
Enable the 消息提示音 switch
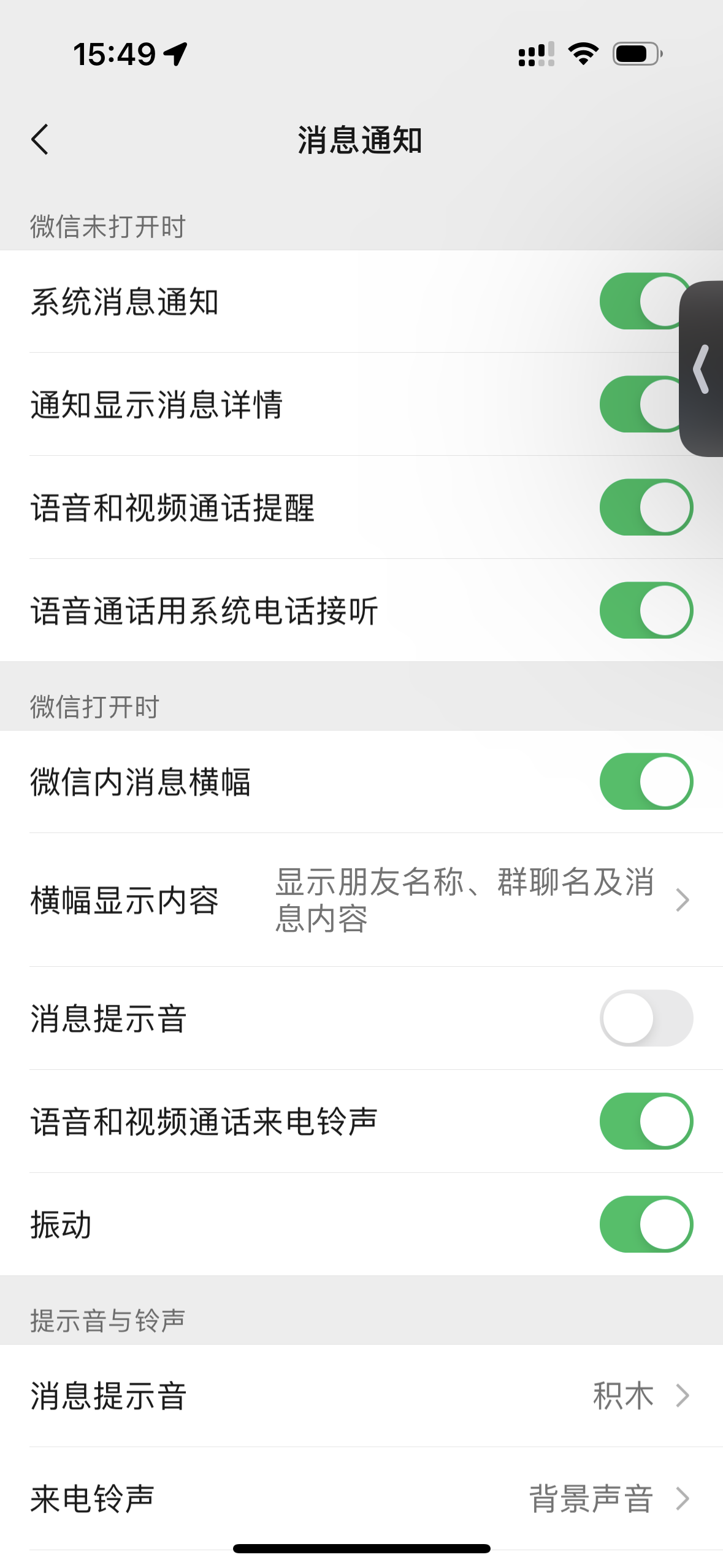(646, 1018)
